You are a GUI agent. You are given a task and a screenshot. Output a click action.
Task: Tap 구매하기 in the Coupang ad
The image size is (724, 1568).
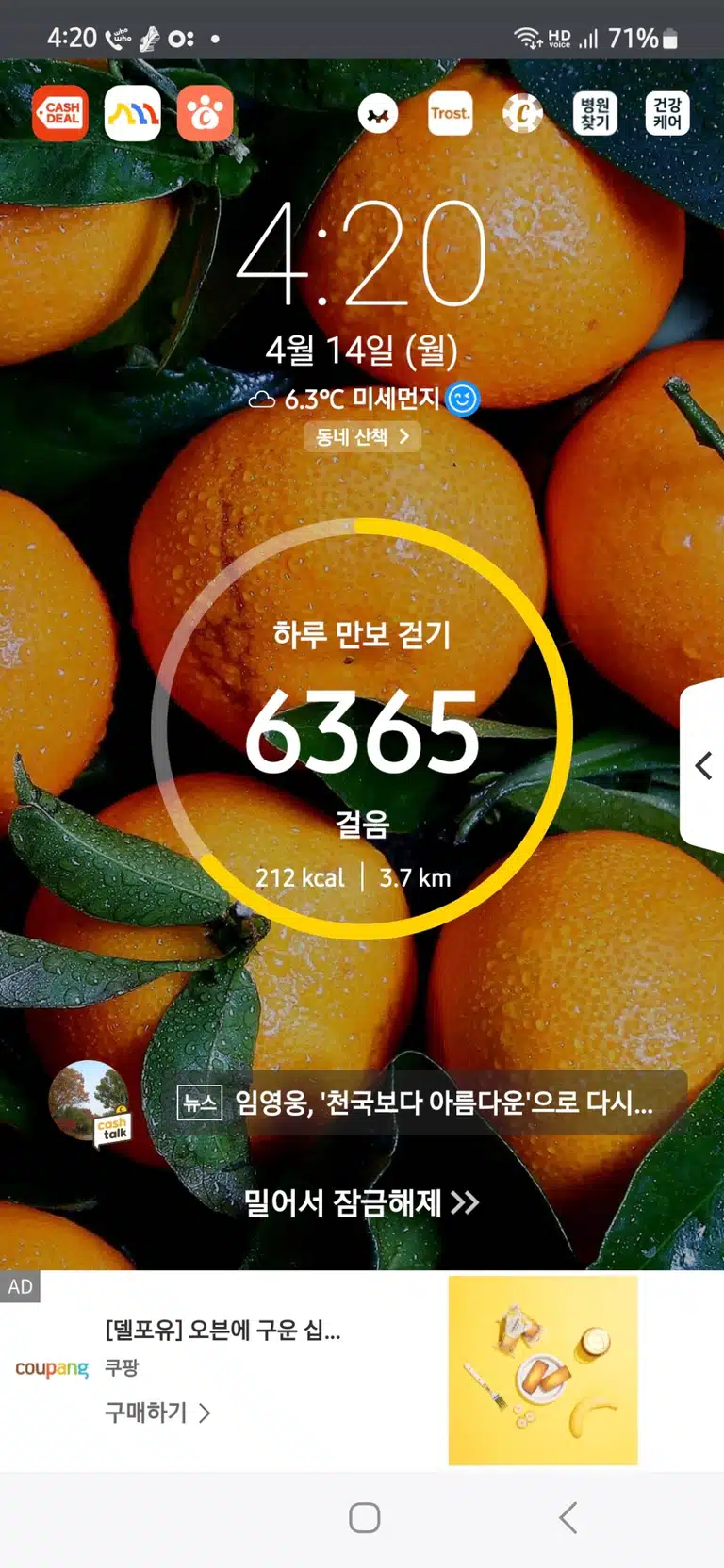coord(157,1413)
